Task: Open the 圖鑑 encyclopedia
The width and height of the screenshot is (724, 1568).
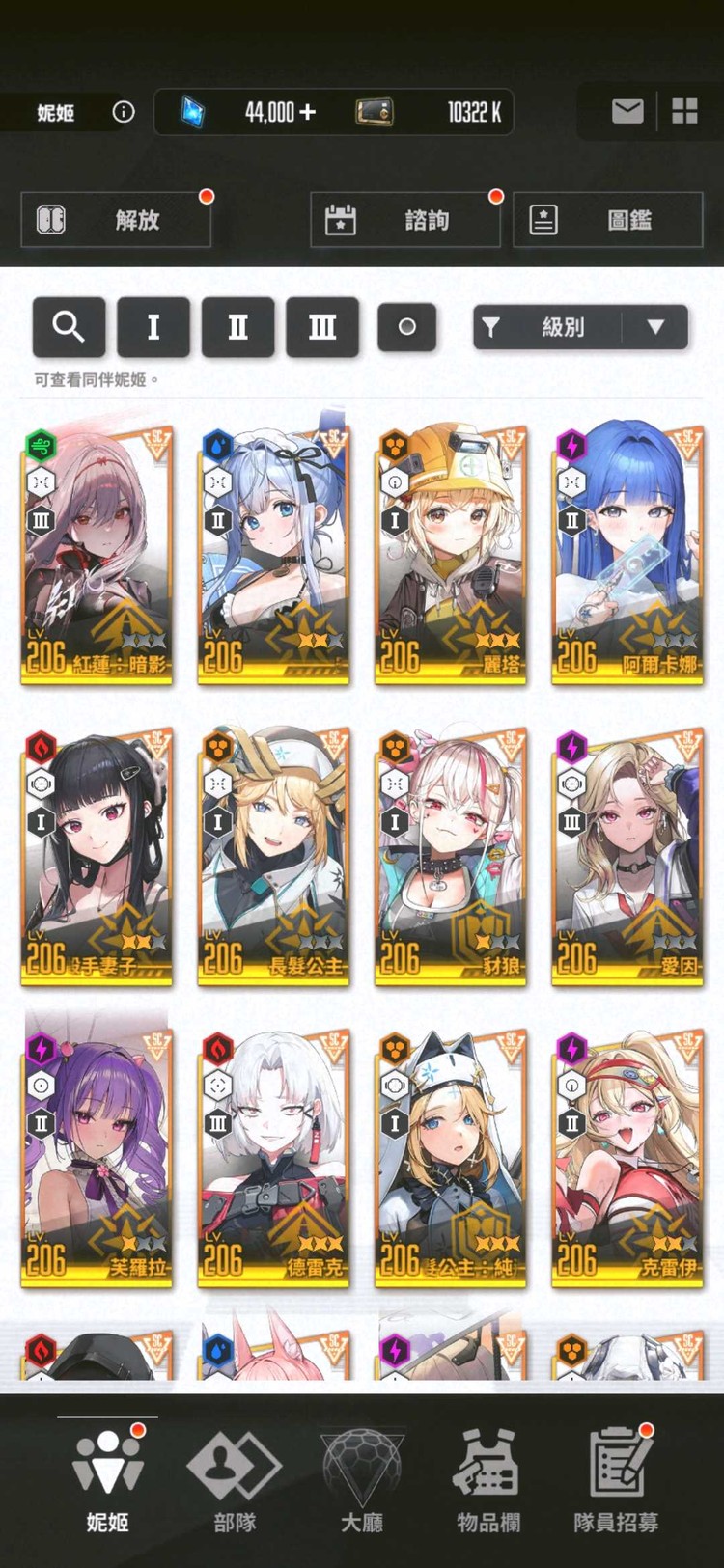Action: pos(608,220)
